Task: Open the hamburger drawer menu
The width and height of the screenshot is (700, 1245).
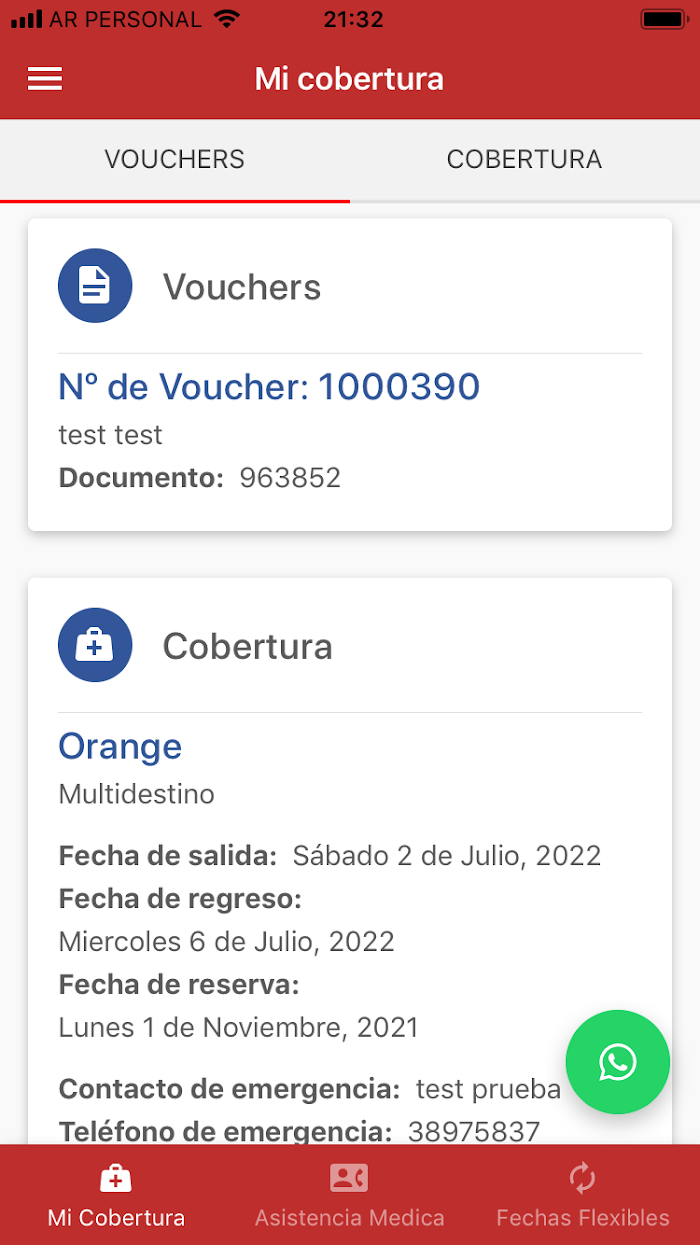Action: point(45,79)
